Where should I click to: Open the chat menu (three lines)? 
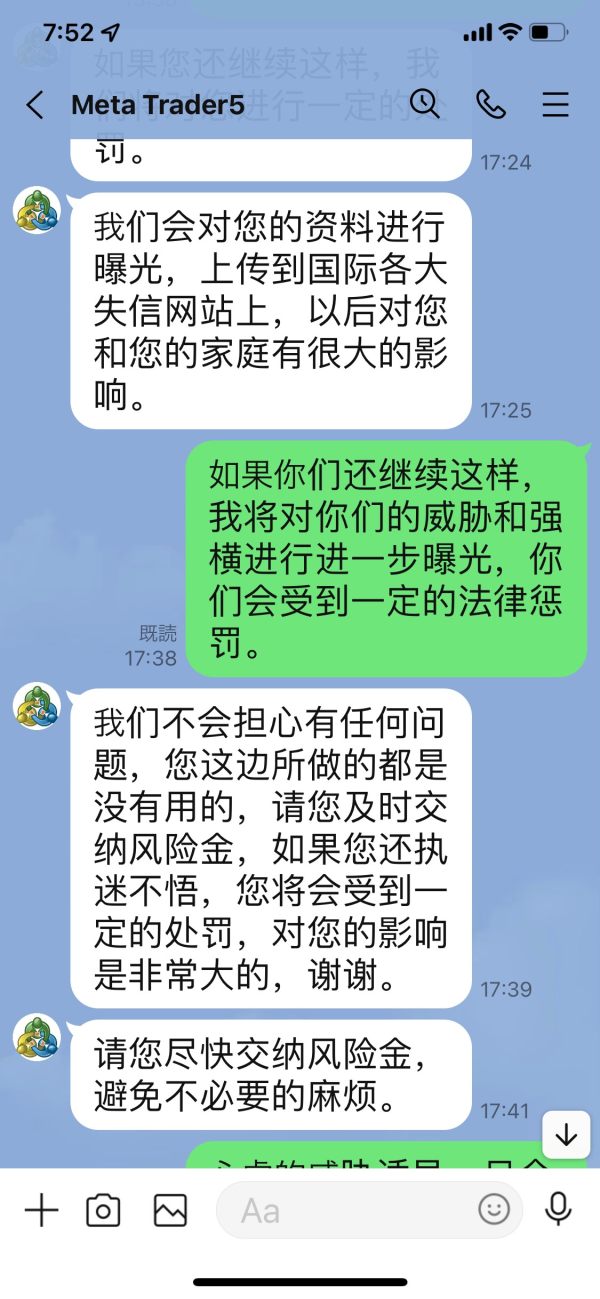point(555,105)
